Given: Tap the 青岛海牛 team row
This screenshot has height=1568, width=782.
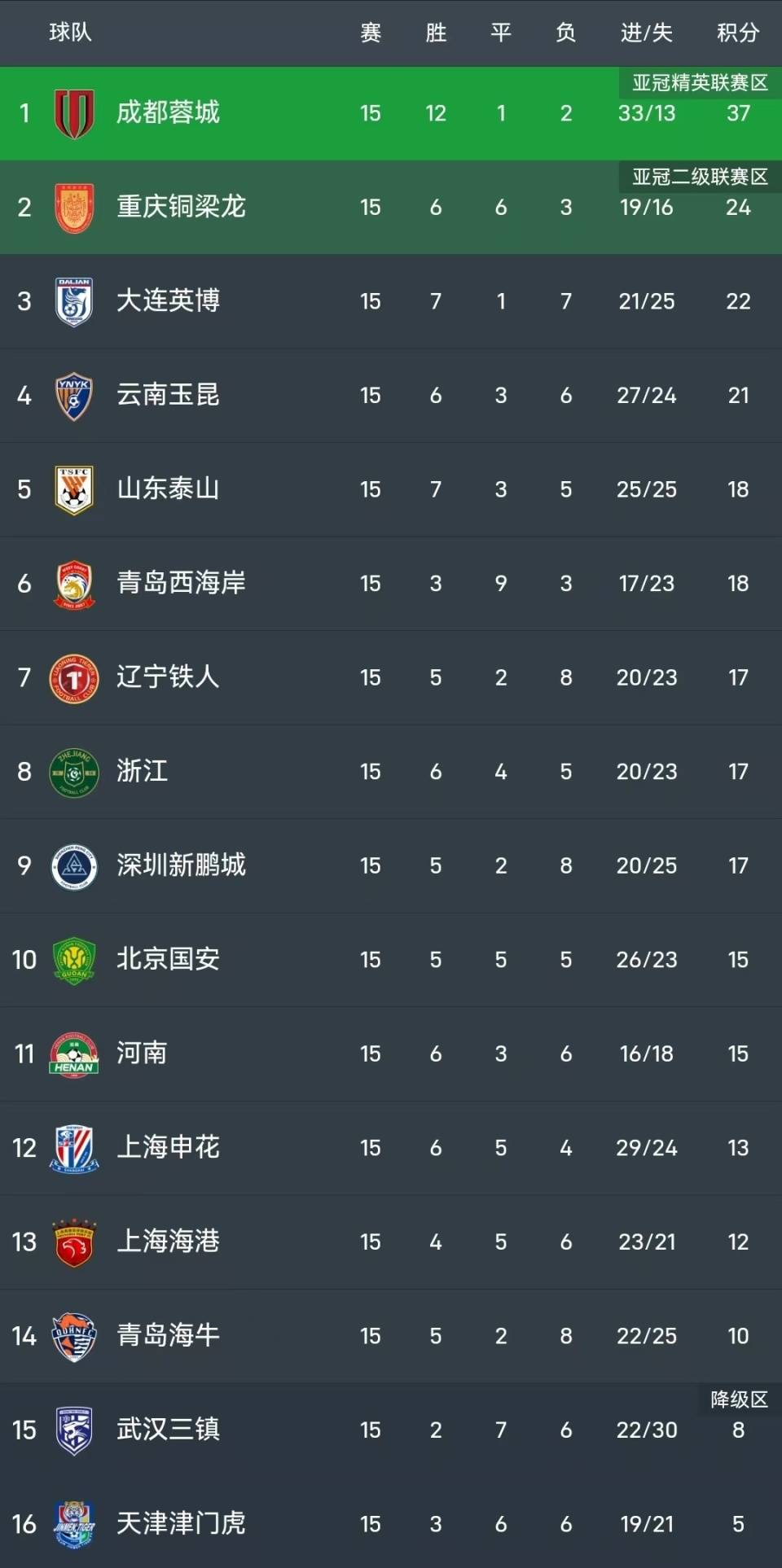Looking at the screenshot, I should point(391,1336).
